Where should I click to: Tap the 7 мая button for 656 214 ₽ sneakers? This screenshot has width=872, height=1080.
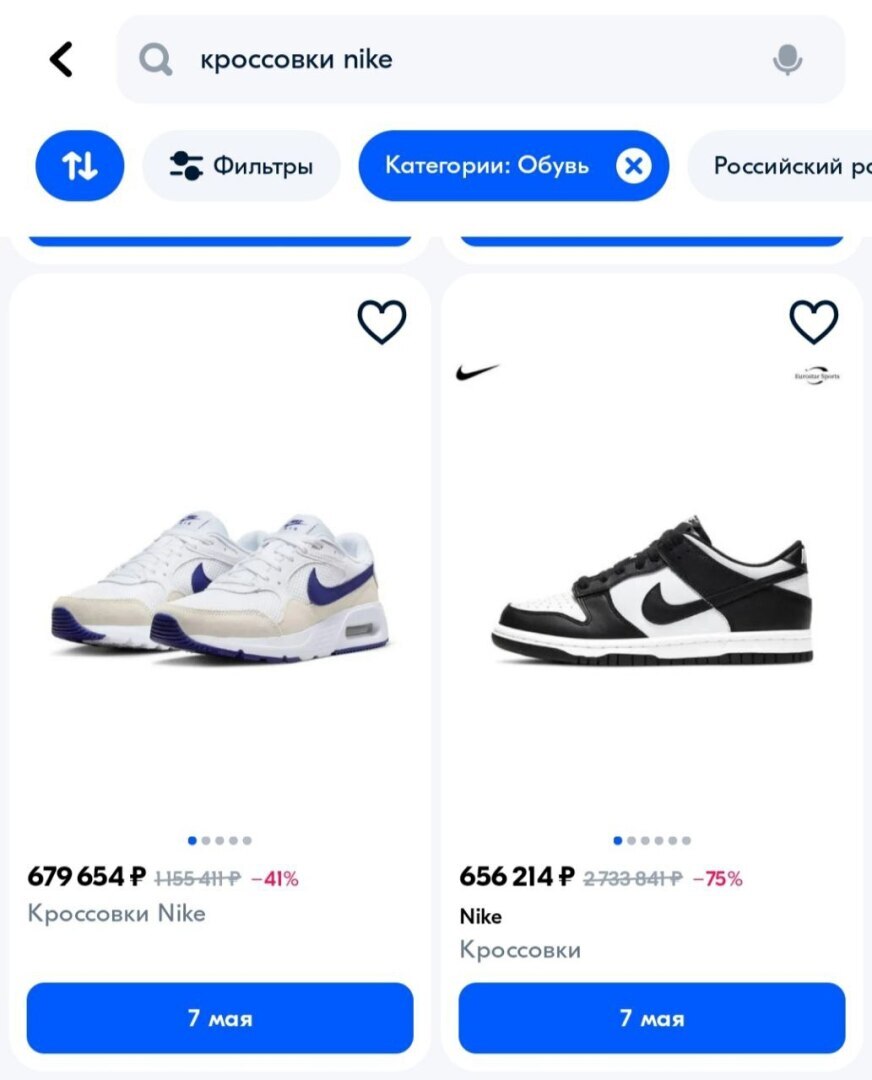pyautogui.click(x=651, y=1018)
